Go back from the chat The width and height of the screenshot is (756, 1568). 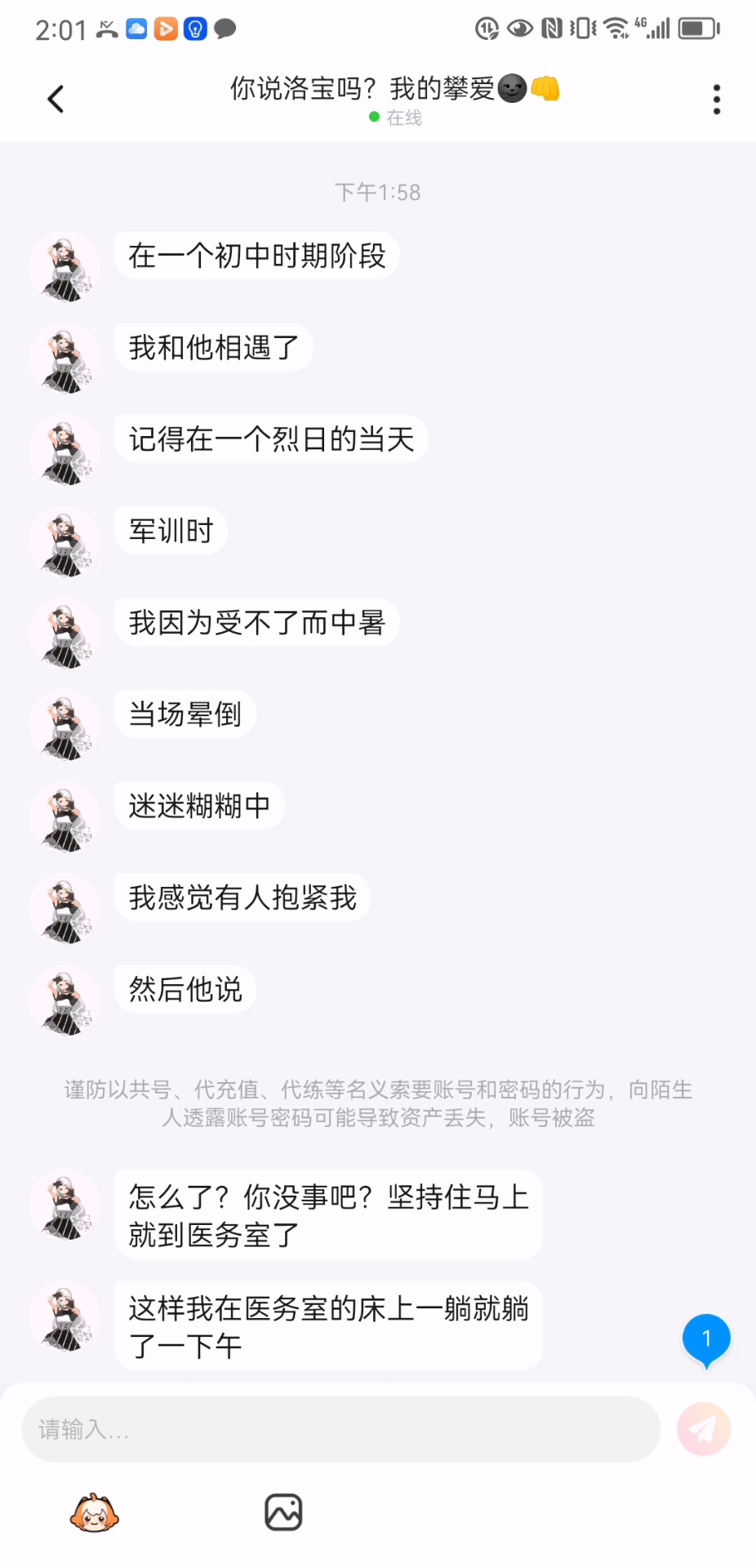point(56,100)
